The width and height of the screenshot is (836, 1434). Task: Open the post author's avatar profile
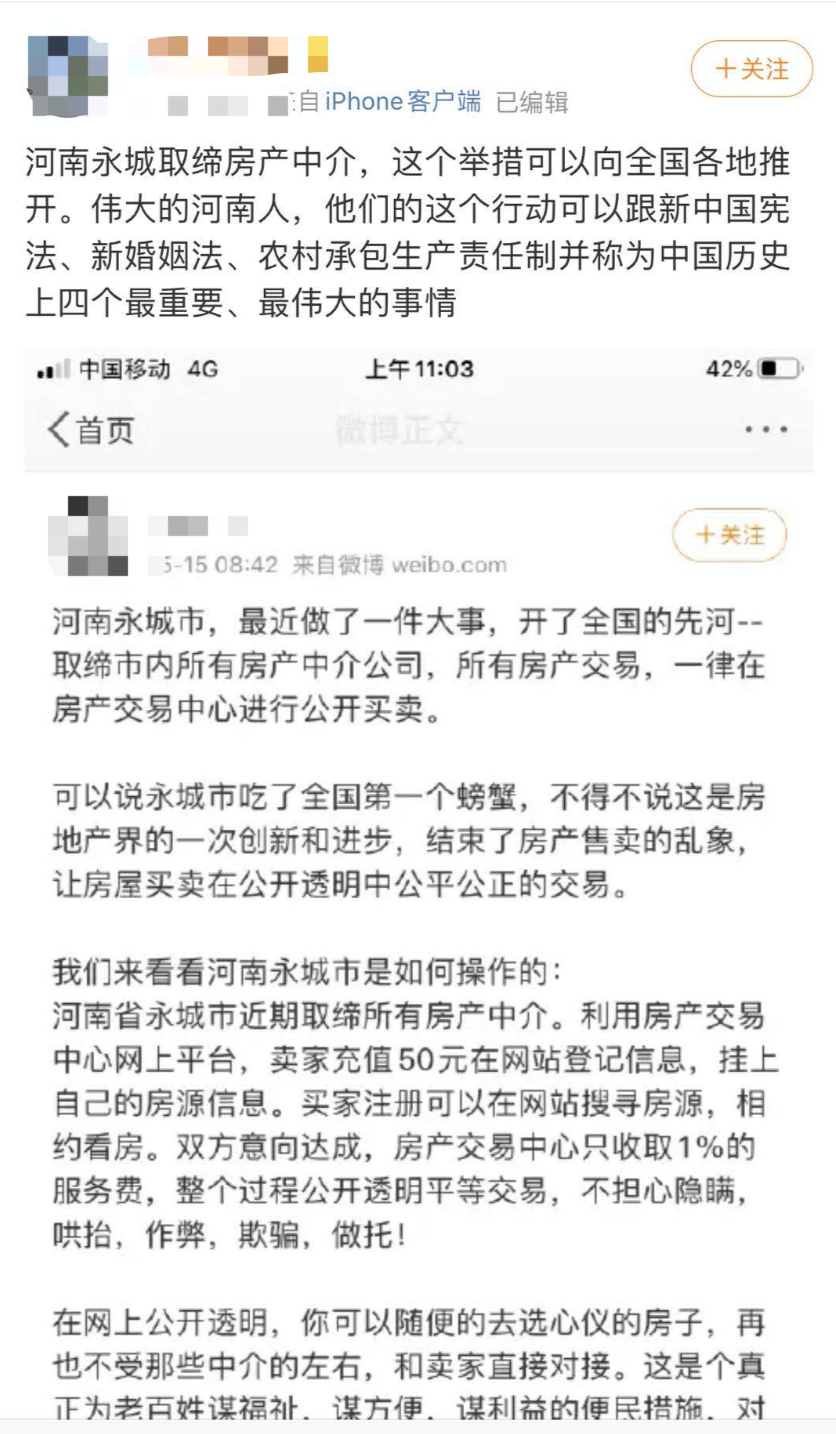(x=68, y=73)
